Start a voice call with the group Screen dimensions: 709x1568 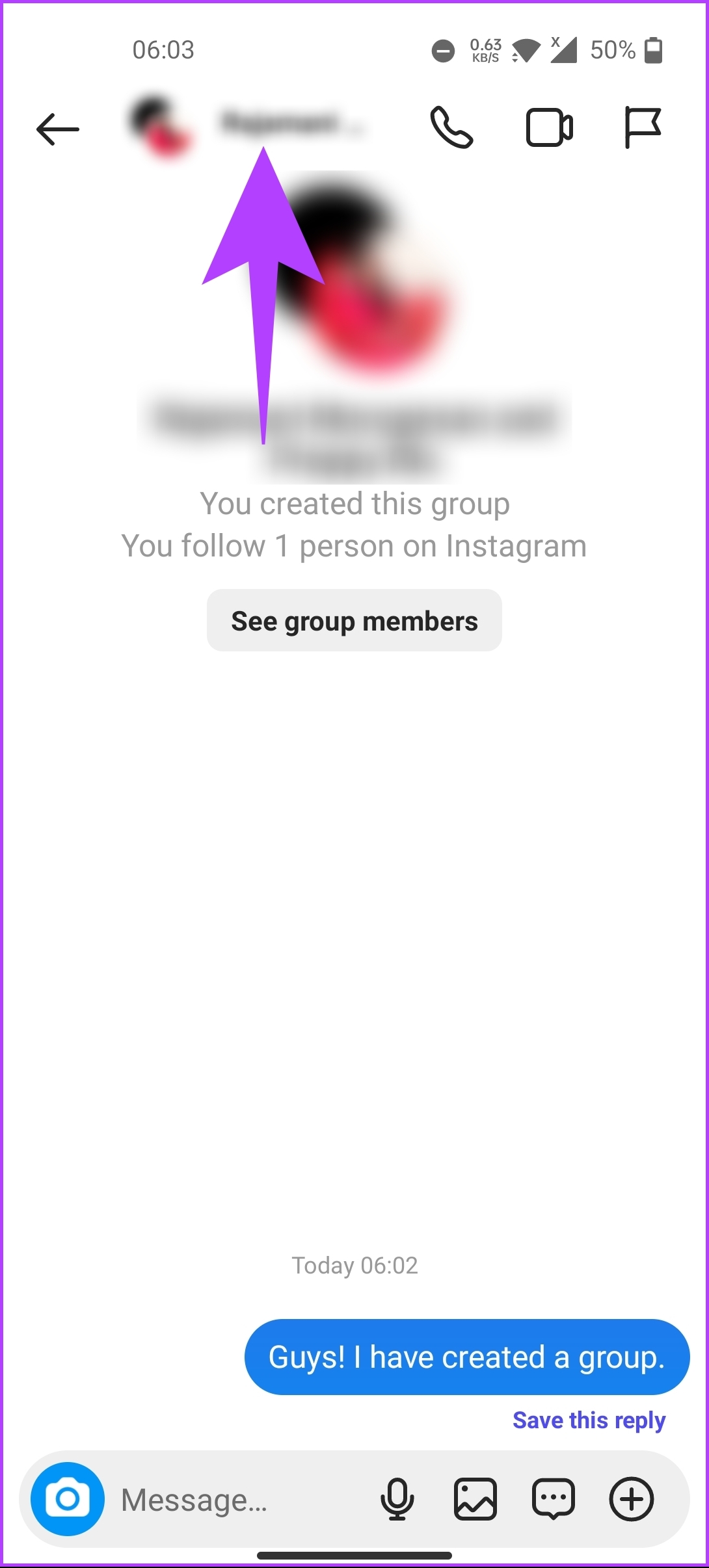pyautogui.click(x=451, y=127)
